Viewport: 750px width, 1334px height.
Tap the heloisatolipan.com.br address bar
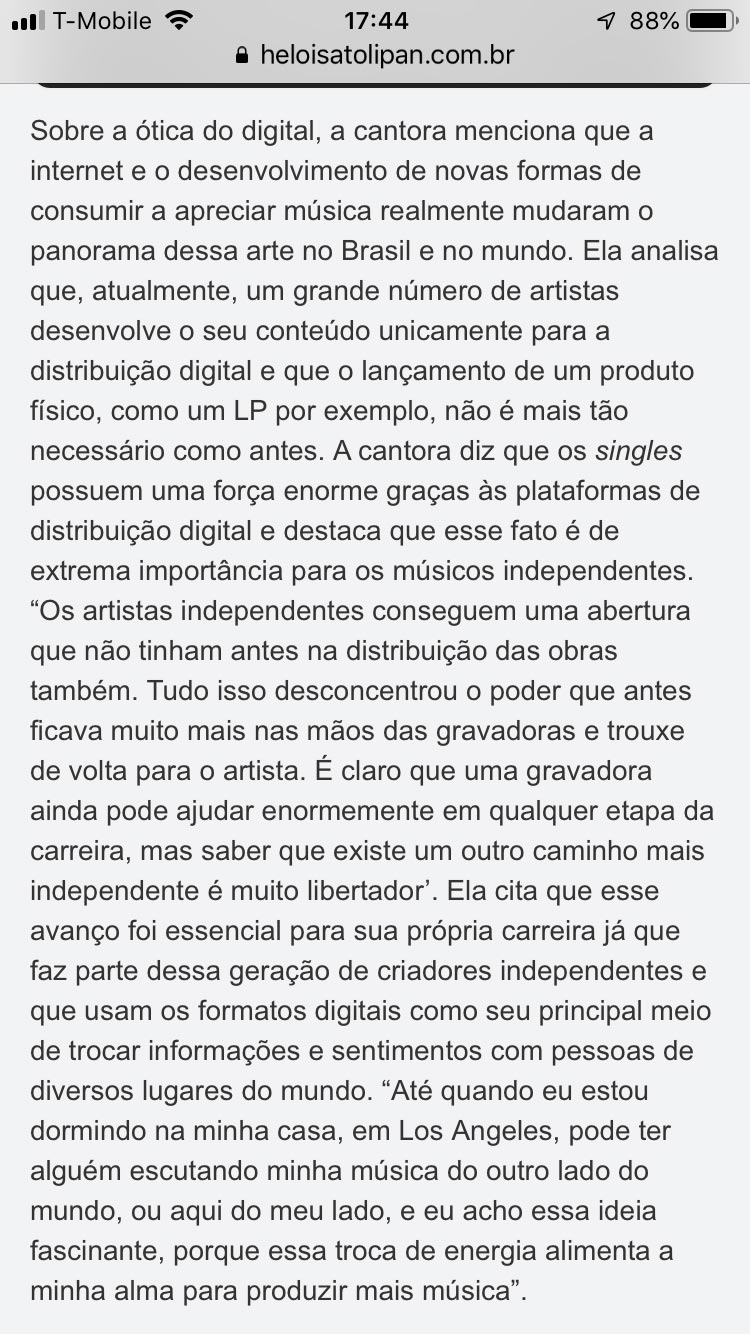pyautogui.click(x=375, y=56)
